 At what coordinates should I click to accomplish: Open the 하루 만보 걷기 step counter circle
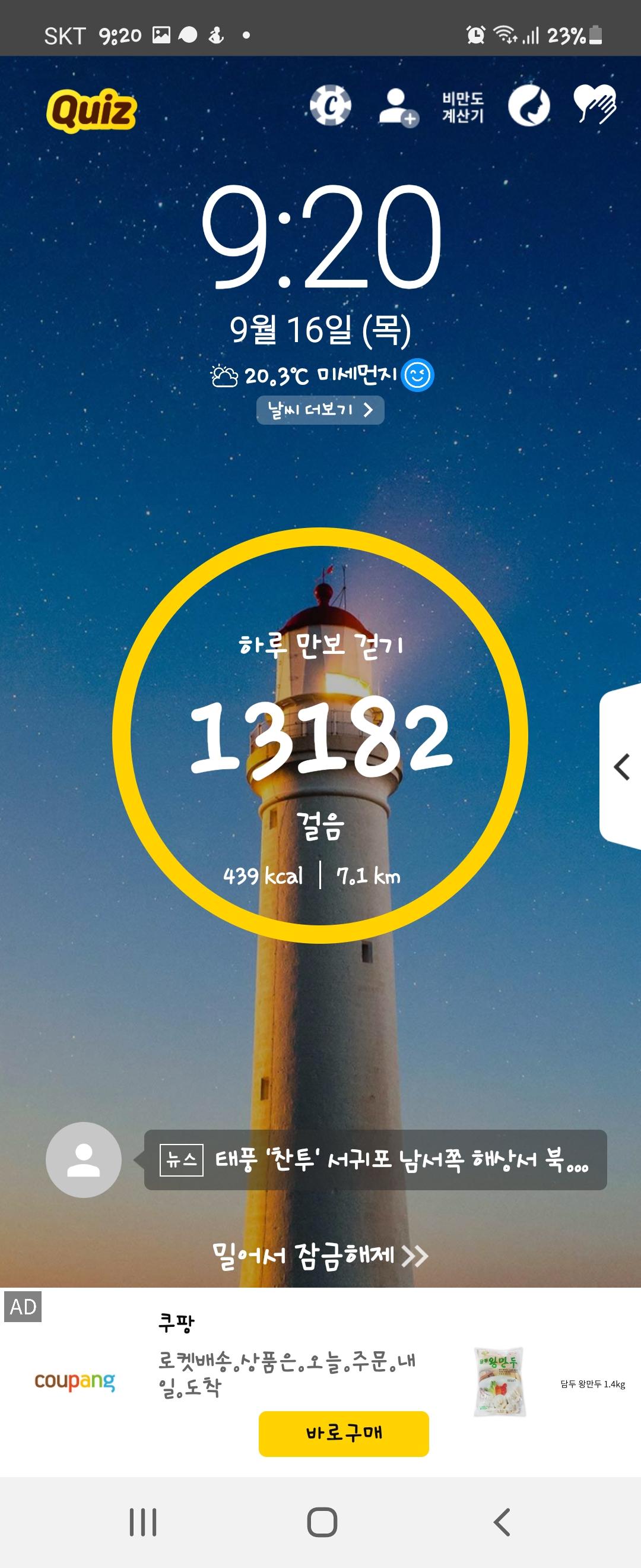[320, 735]
